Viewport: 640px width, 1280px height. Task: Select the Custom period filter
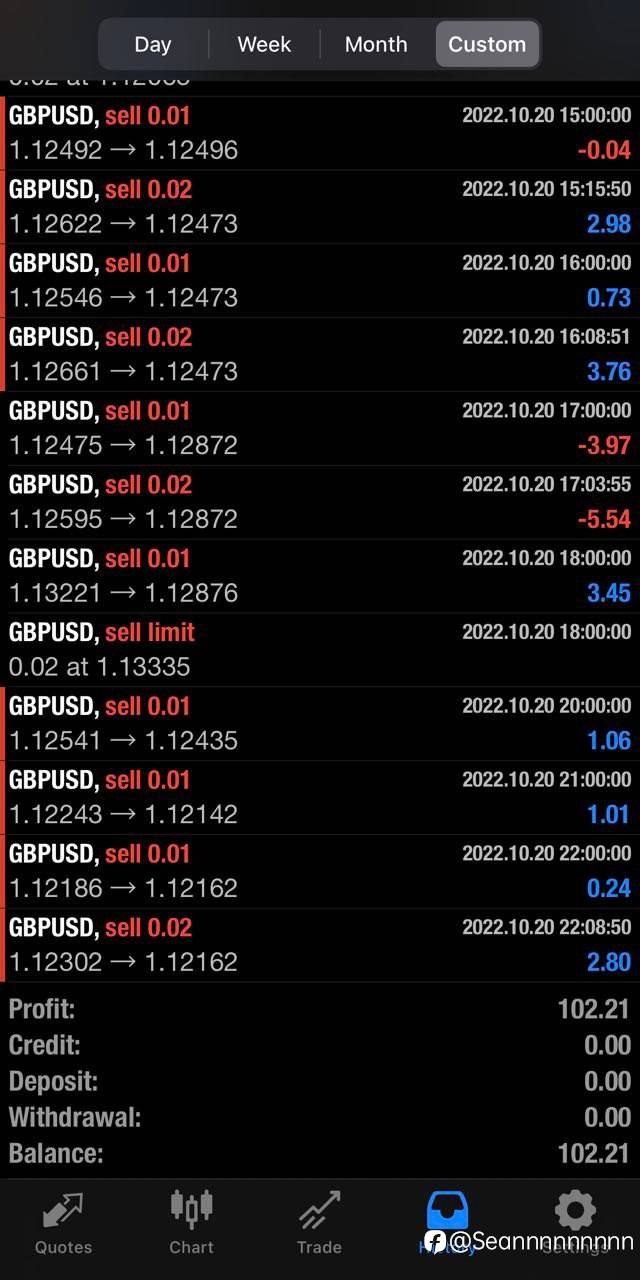click(487, 44)
